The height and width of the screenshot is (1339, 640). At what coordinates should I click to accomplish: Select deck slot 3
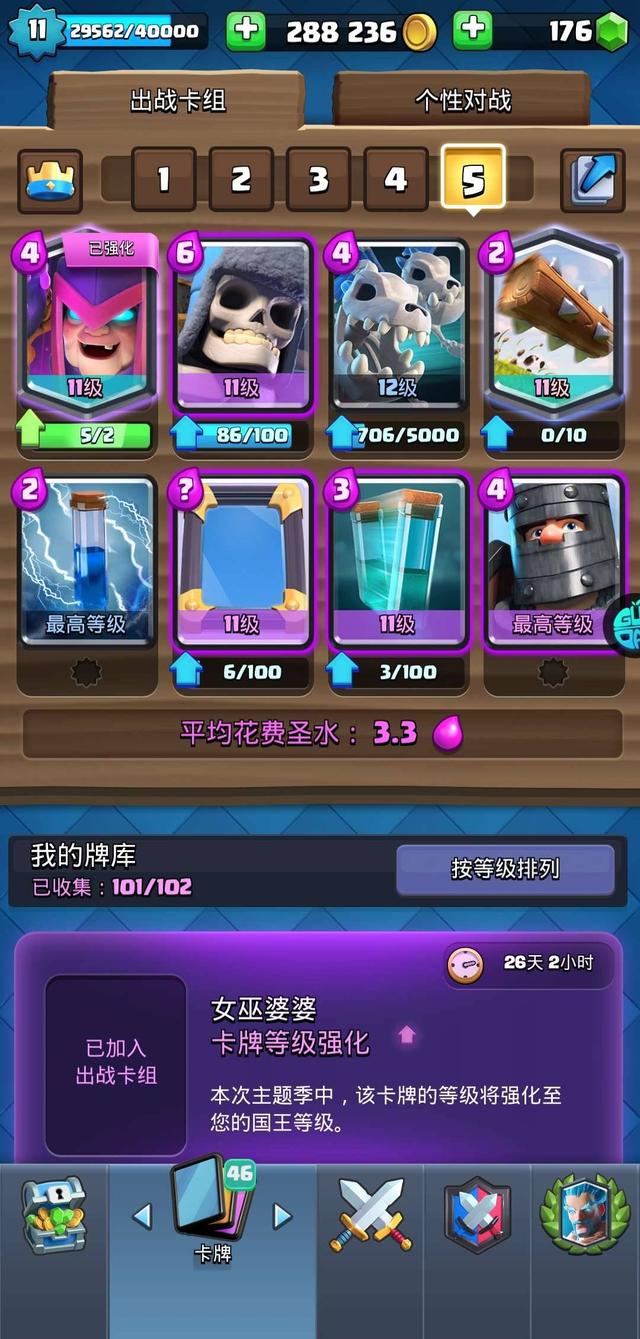pos(318,179)
